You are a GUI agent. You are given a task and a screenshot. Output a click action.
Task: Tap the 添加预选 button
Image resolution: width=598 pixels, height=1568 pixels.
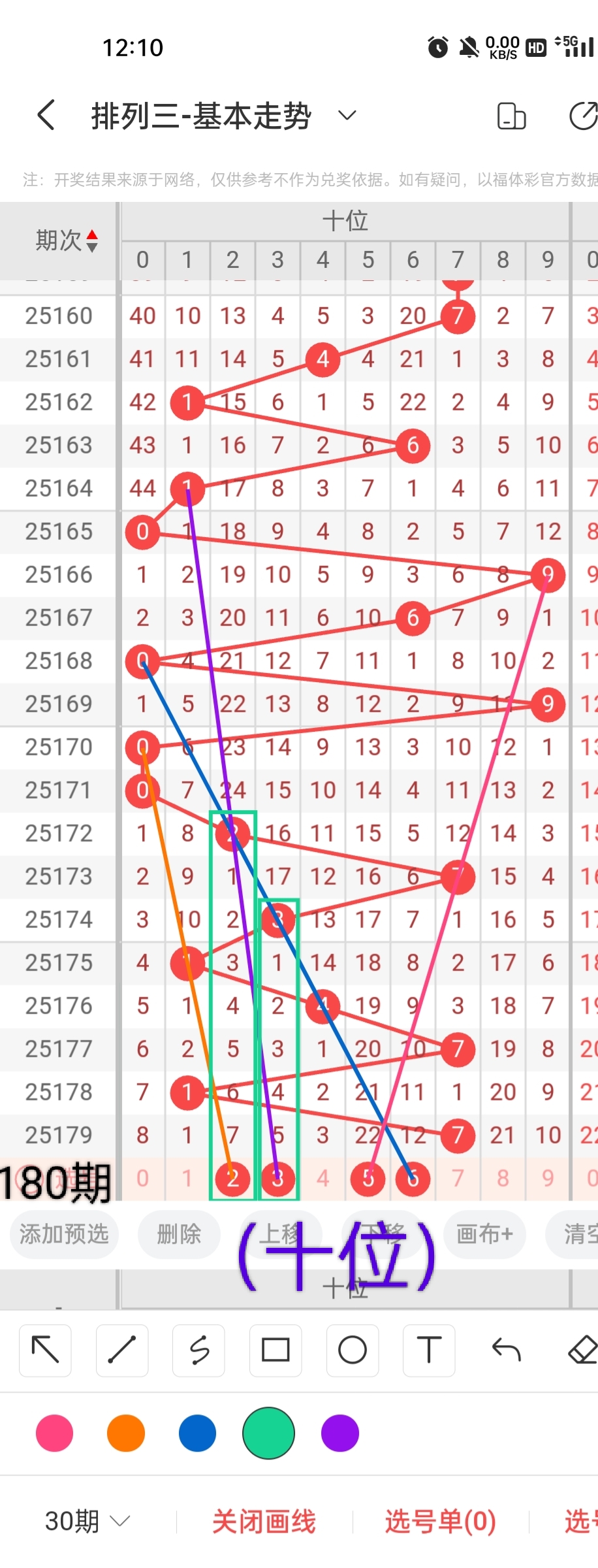(x=64, y=1234)
